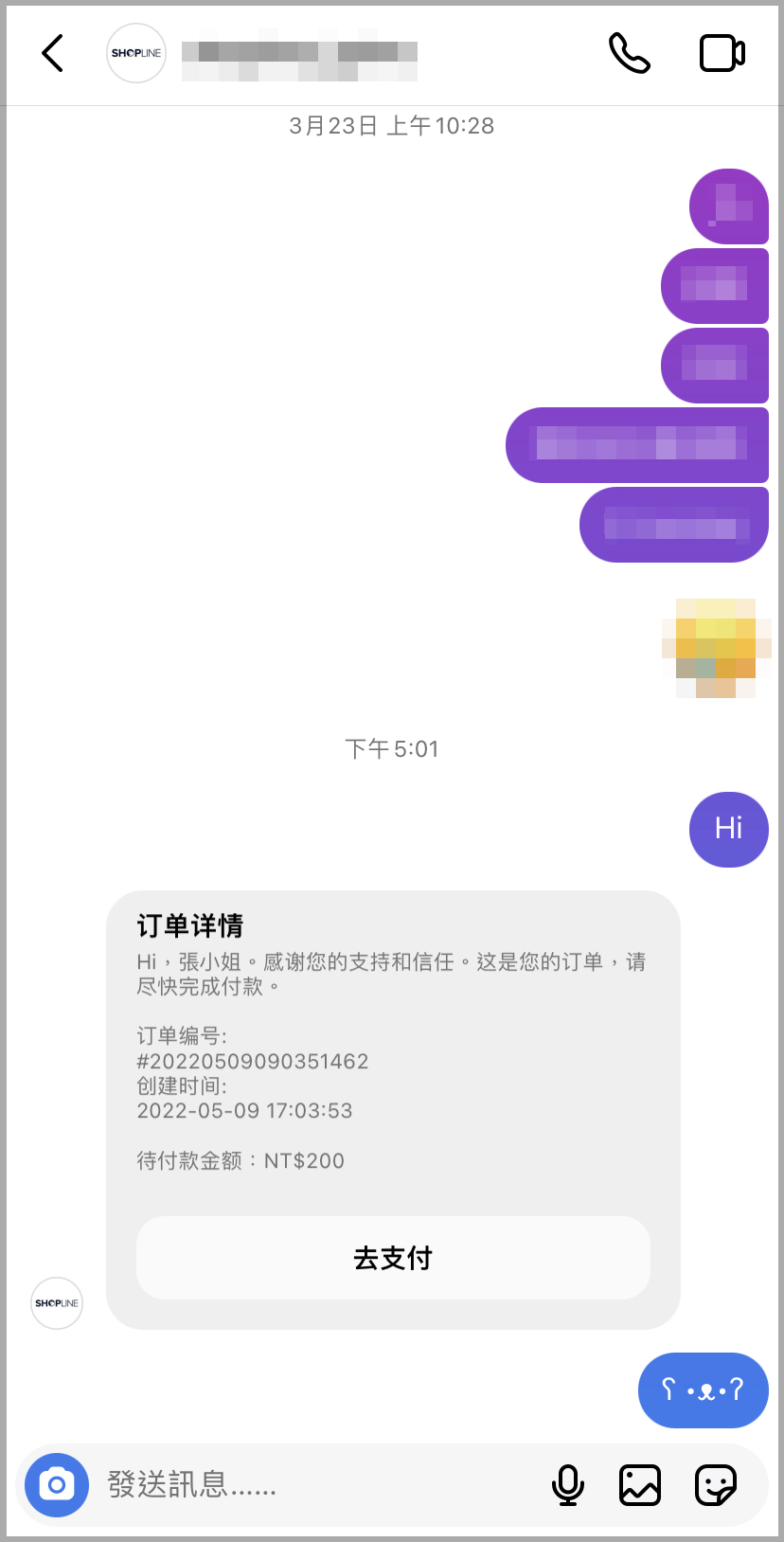784x1542 pixels.
Task: Open the camera from the message bar
Action: pos(57,1484)
